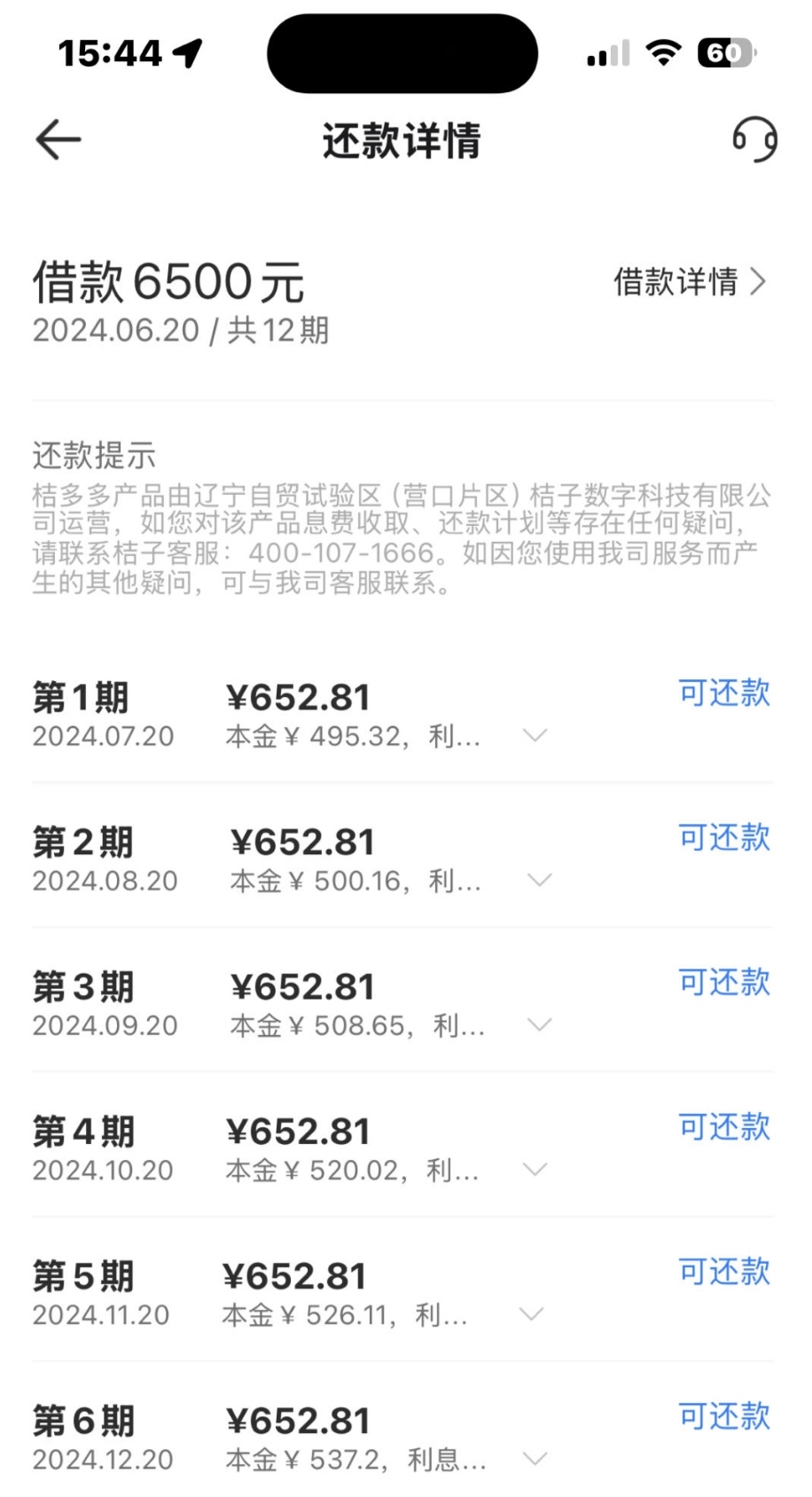Image resolution: width=812 pixels, height=1497 pixels.
Task: Expand the 第6期 payment breakdown
Action: point(535,1458)
